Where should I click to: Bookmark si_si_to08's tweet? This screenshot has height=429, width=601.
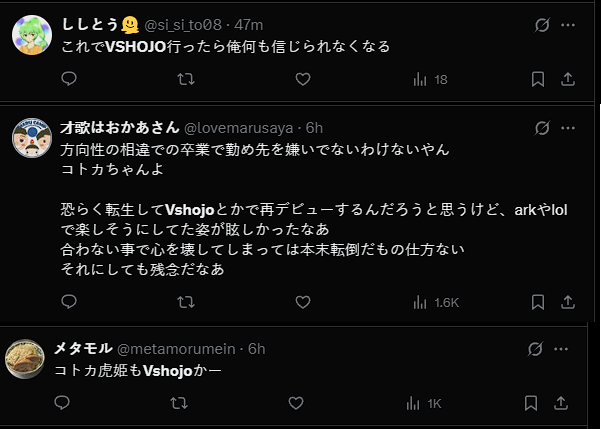pos(537,79)
